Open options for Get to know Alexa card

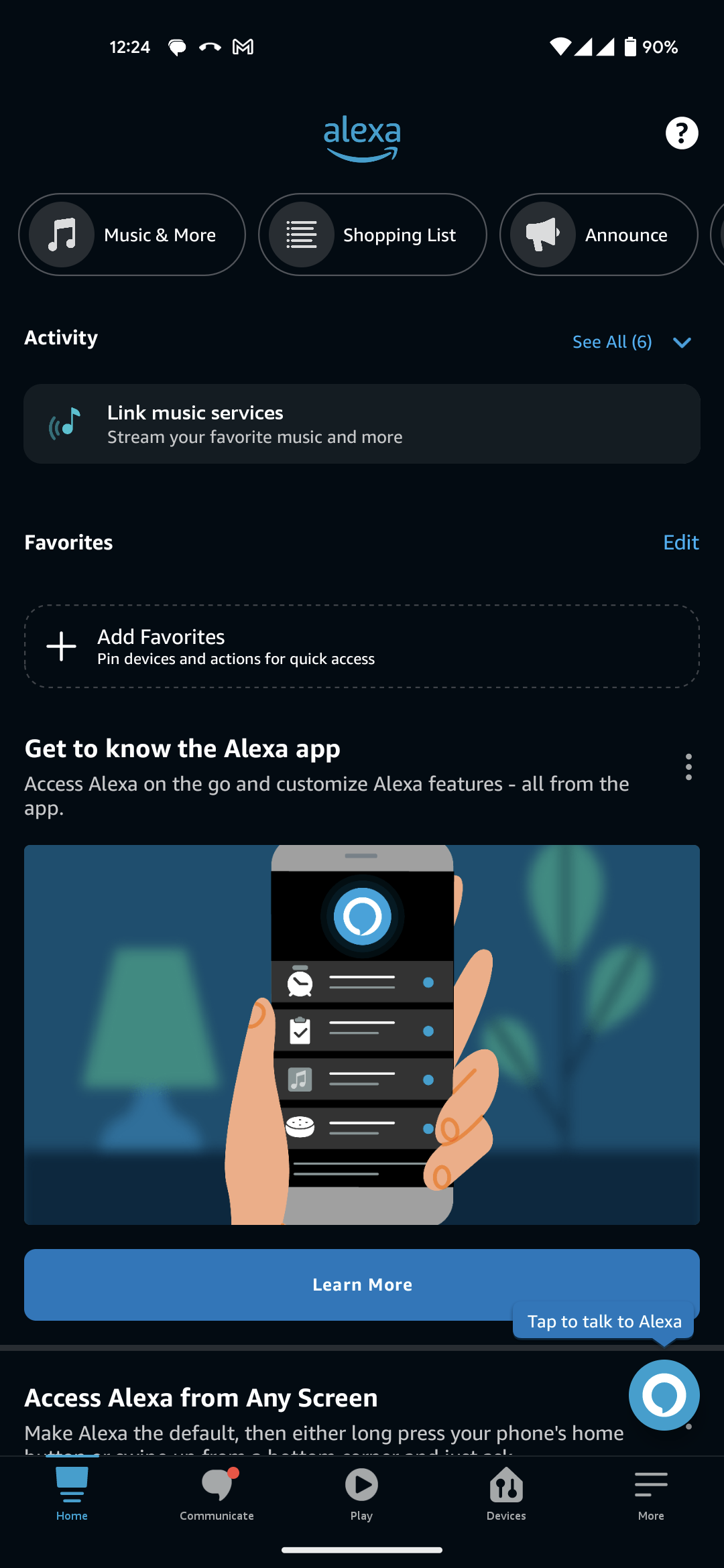tap(688, 767)
